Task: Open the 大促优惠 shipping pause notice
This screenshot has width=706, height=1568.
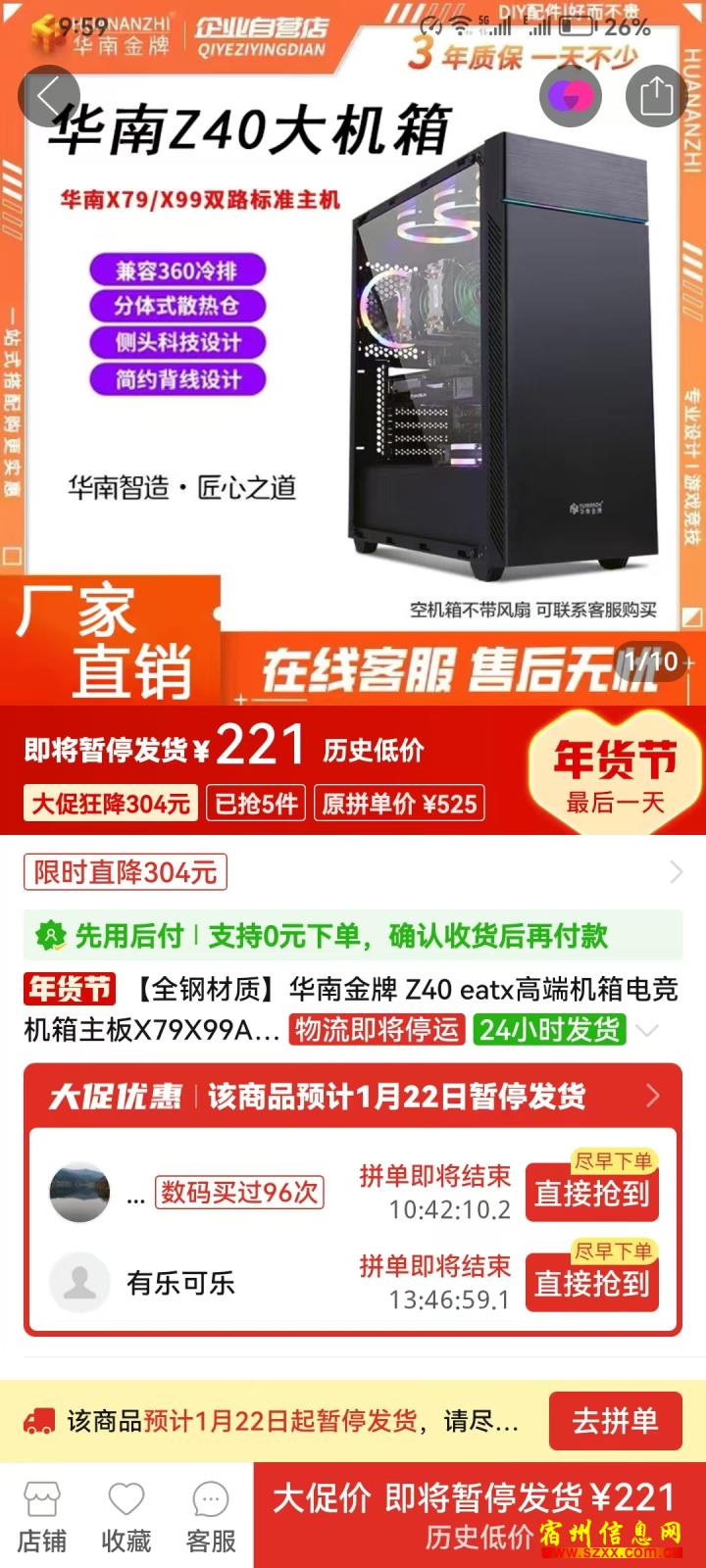Action: [x=353, y=1096]
